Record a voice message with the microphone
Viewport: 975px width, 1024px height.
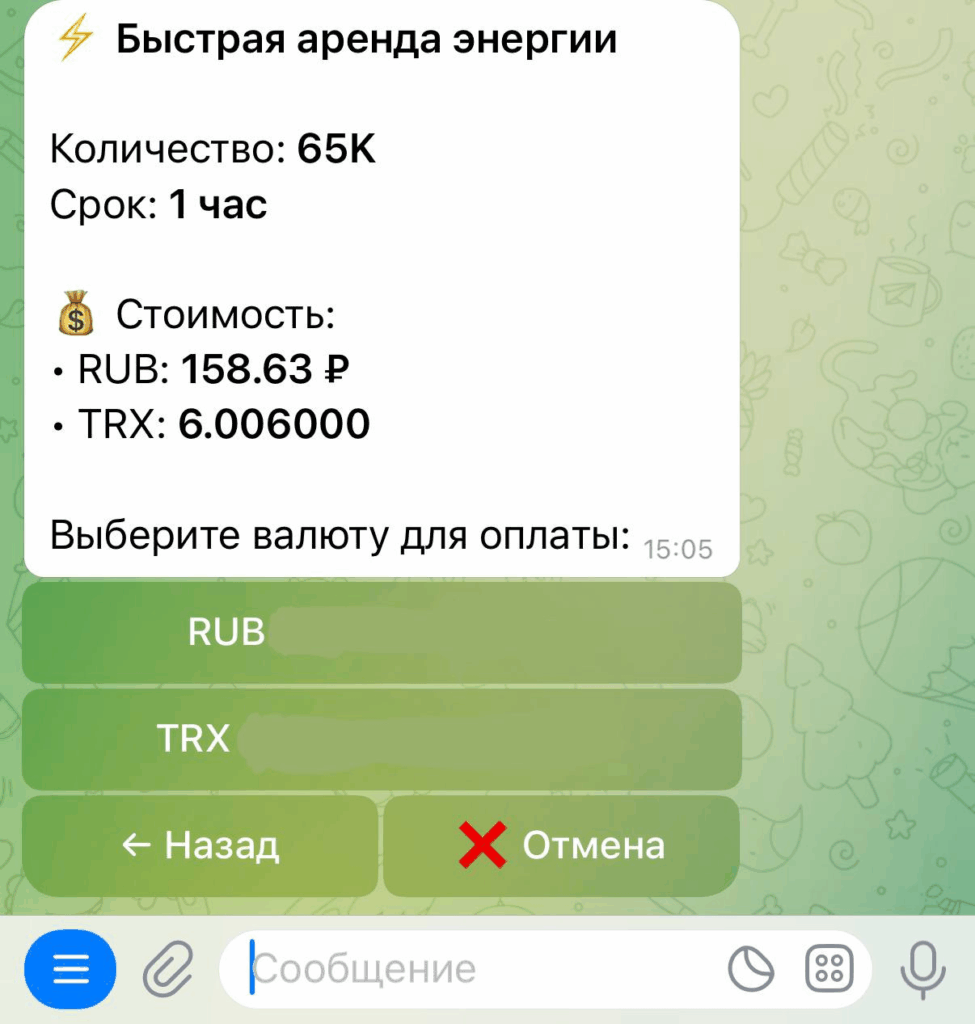pos(922,969)
